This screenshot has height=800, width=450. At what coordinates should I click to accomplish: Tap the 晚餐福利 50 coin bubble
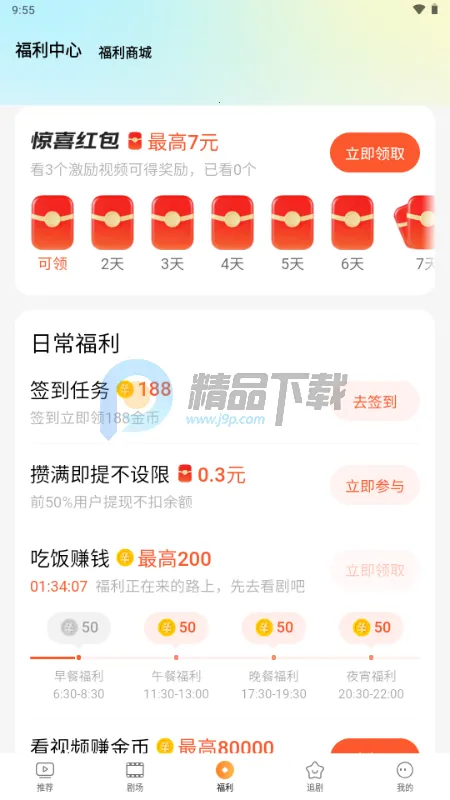point(274,628)
